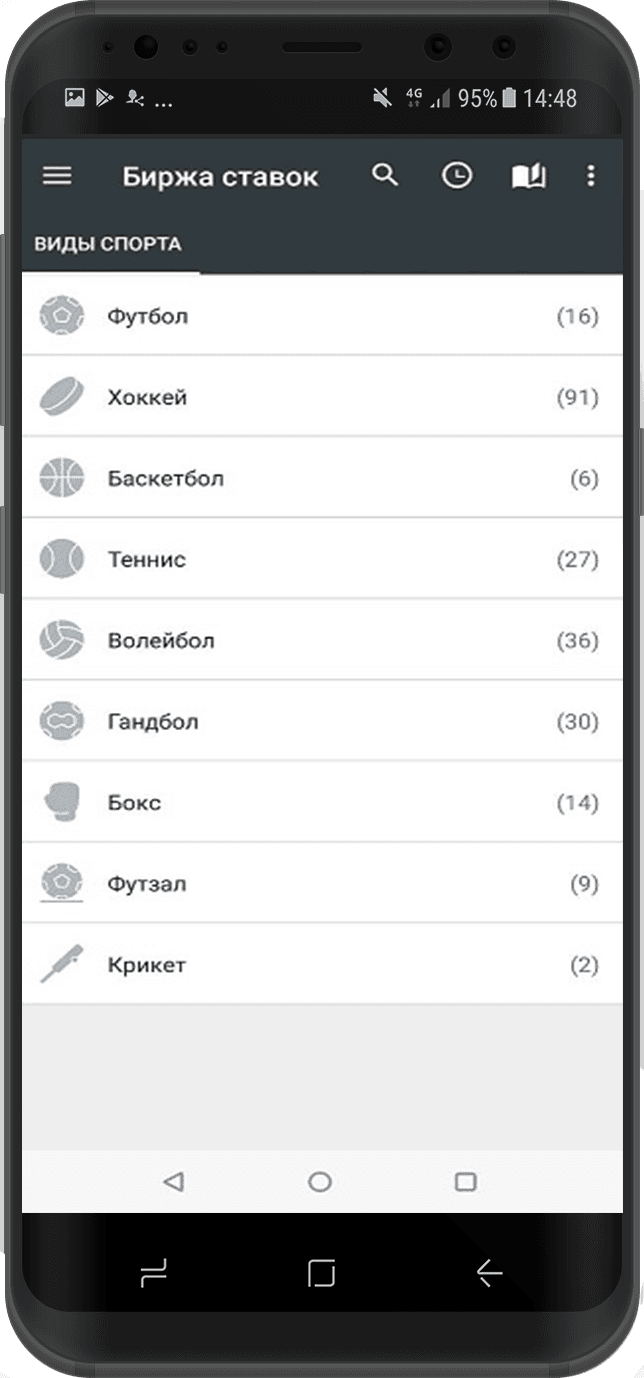
Task: Open the Футзал category
Action: 320,883
